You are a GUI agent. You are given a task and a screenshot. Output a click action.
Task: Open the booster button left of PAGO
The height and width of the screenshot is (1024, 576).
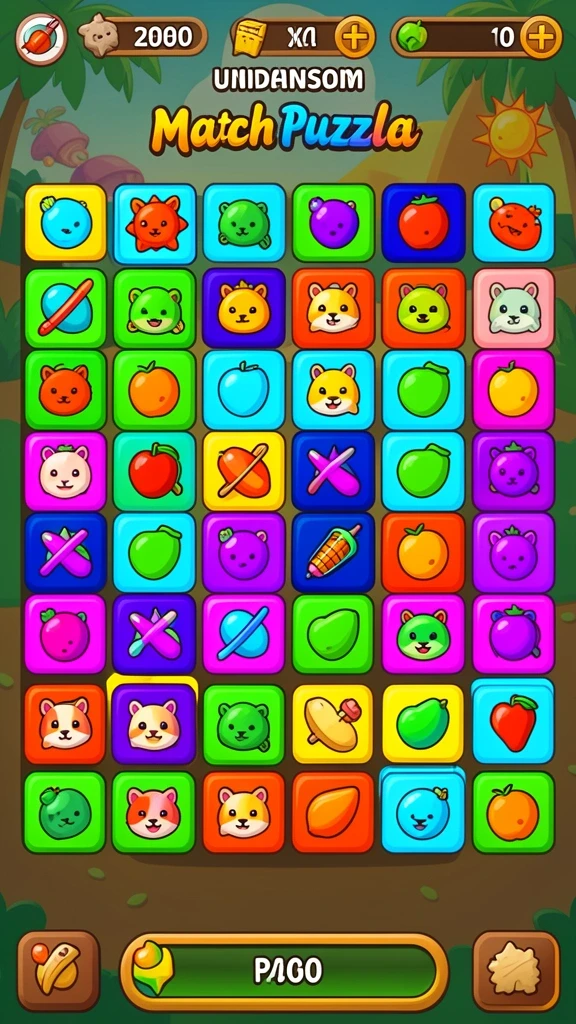pyautogui.click(x=59, y=971)
